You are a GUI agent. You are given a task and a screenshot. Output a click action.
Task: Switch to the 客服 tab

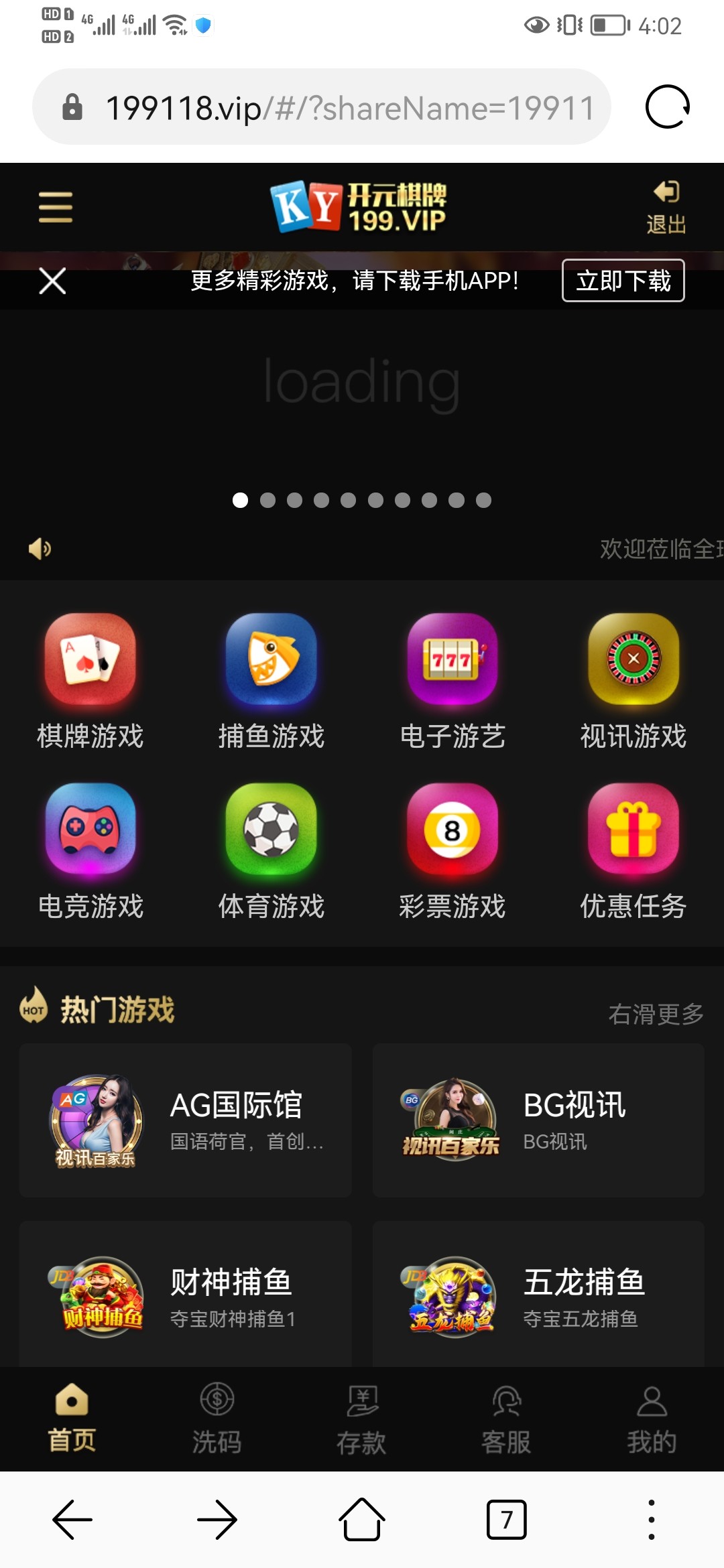pos(507,1418)
